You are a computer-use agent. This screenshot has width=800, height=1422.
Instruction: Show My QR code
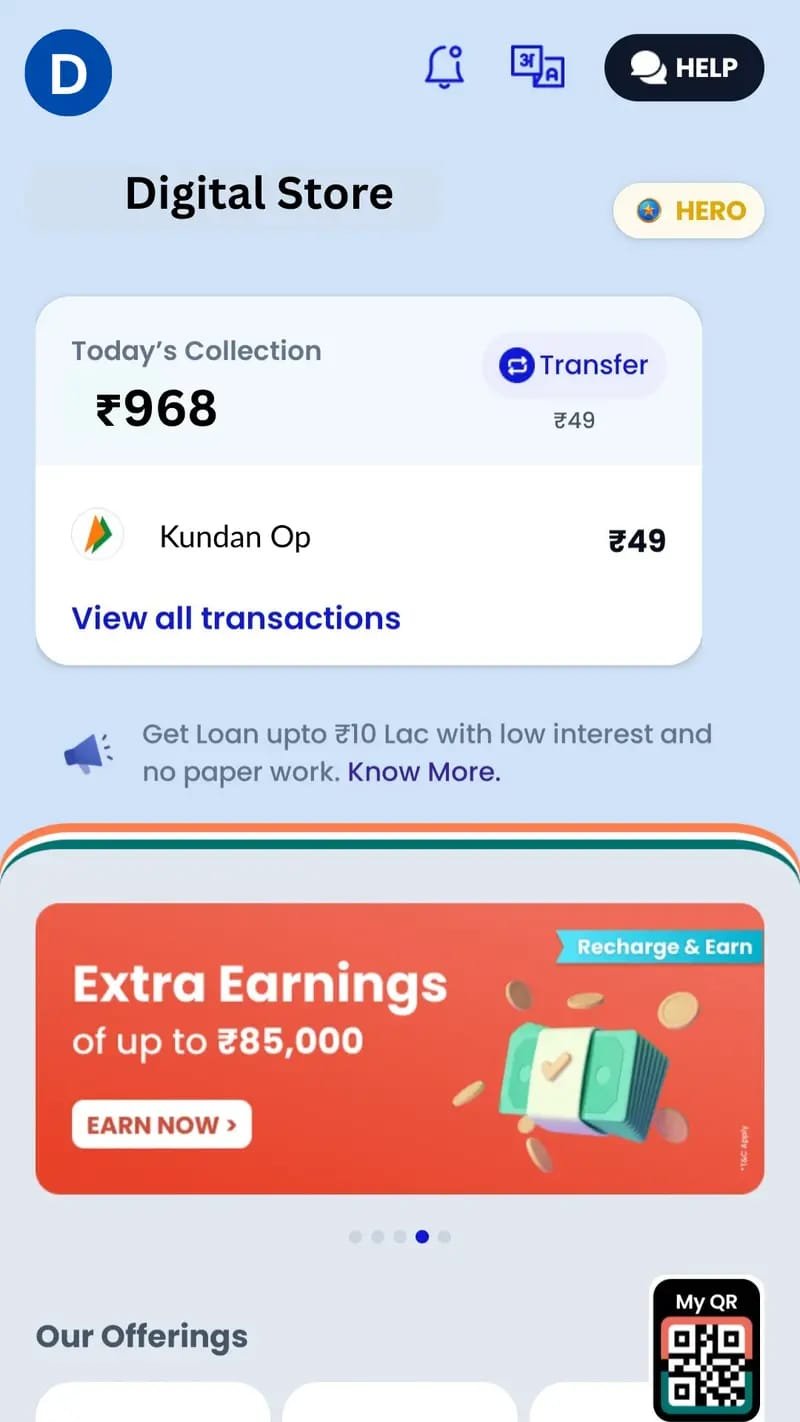[706, 1348]
